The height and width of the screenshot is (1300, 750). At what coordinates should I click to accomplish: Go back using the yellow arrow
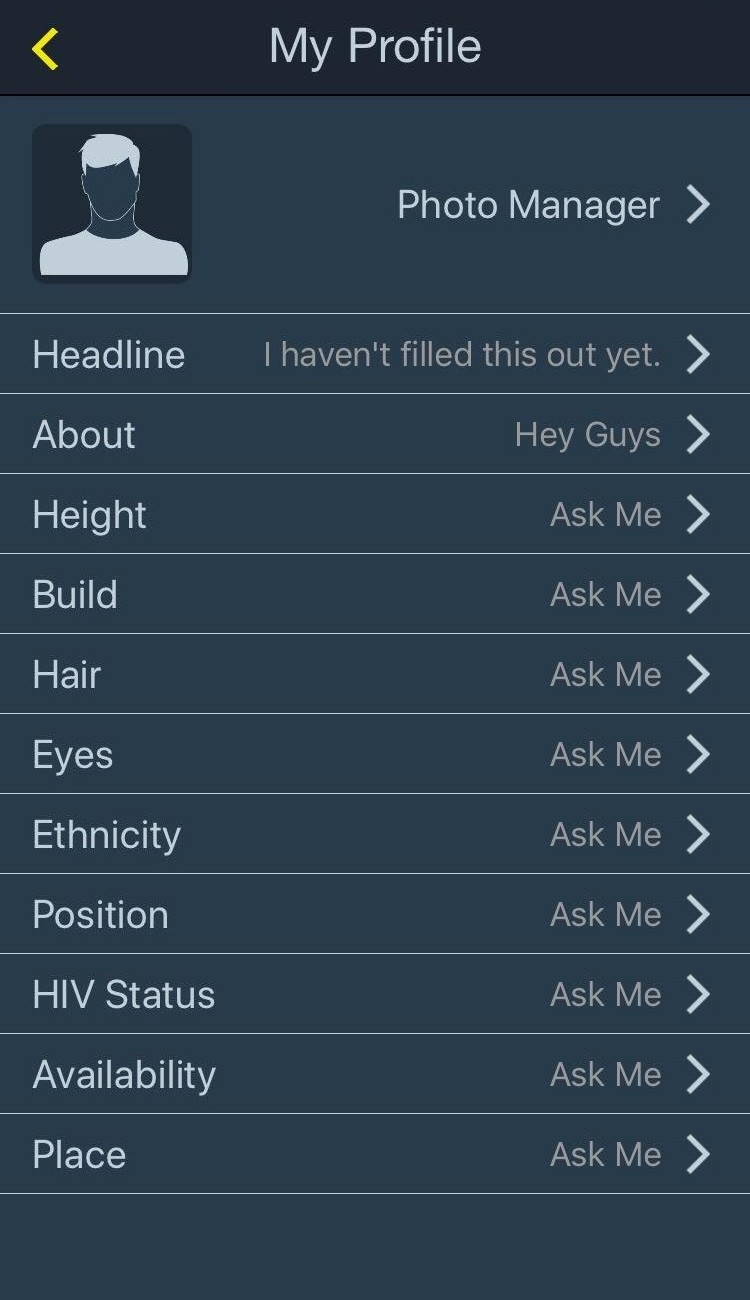pyautogui.click(x=46, y=48)
